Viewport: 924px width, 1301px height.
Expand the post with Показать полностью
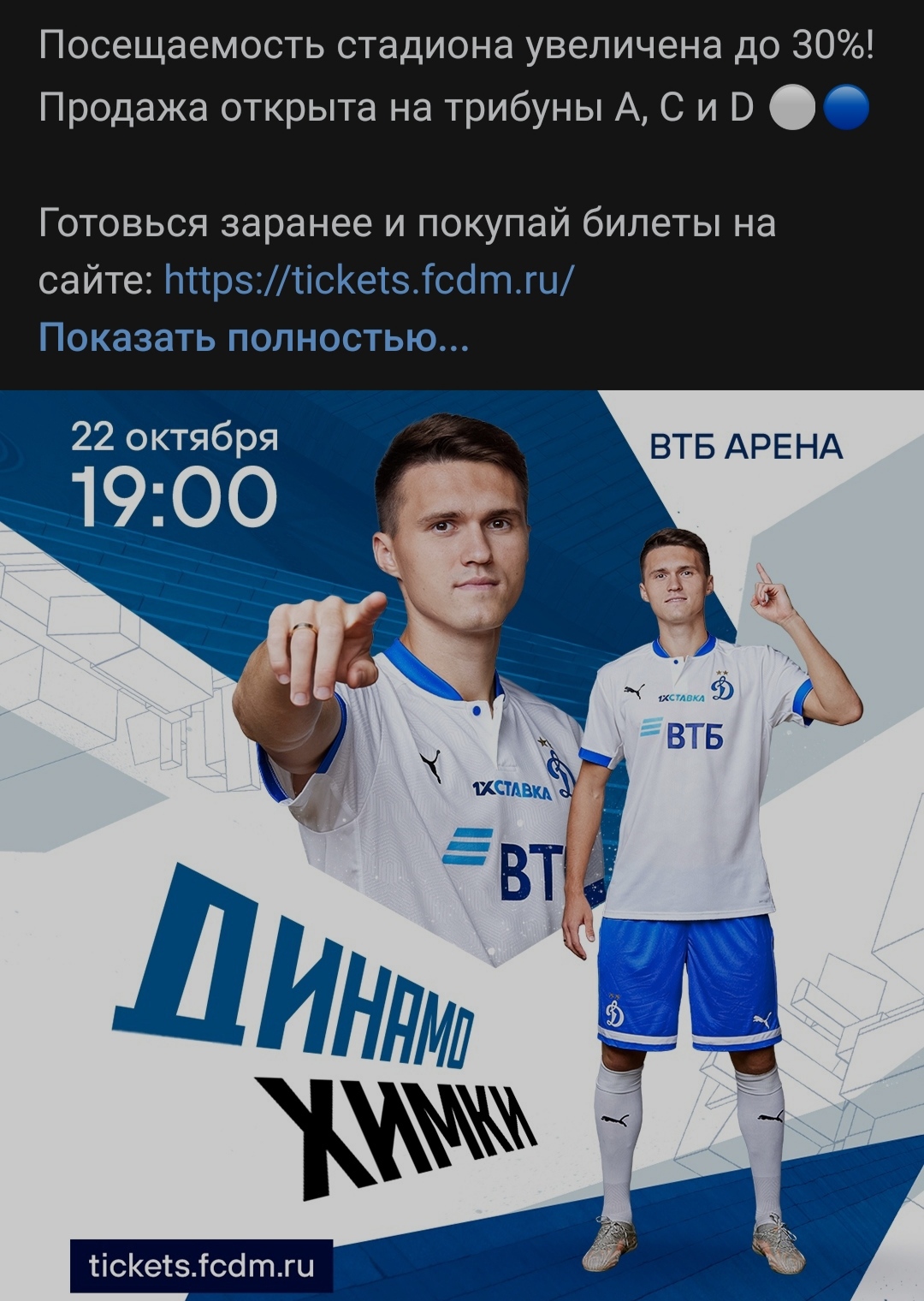(253, 337)
